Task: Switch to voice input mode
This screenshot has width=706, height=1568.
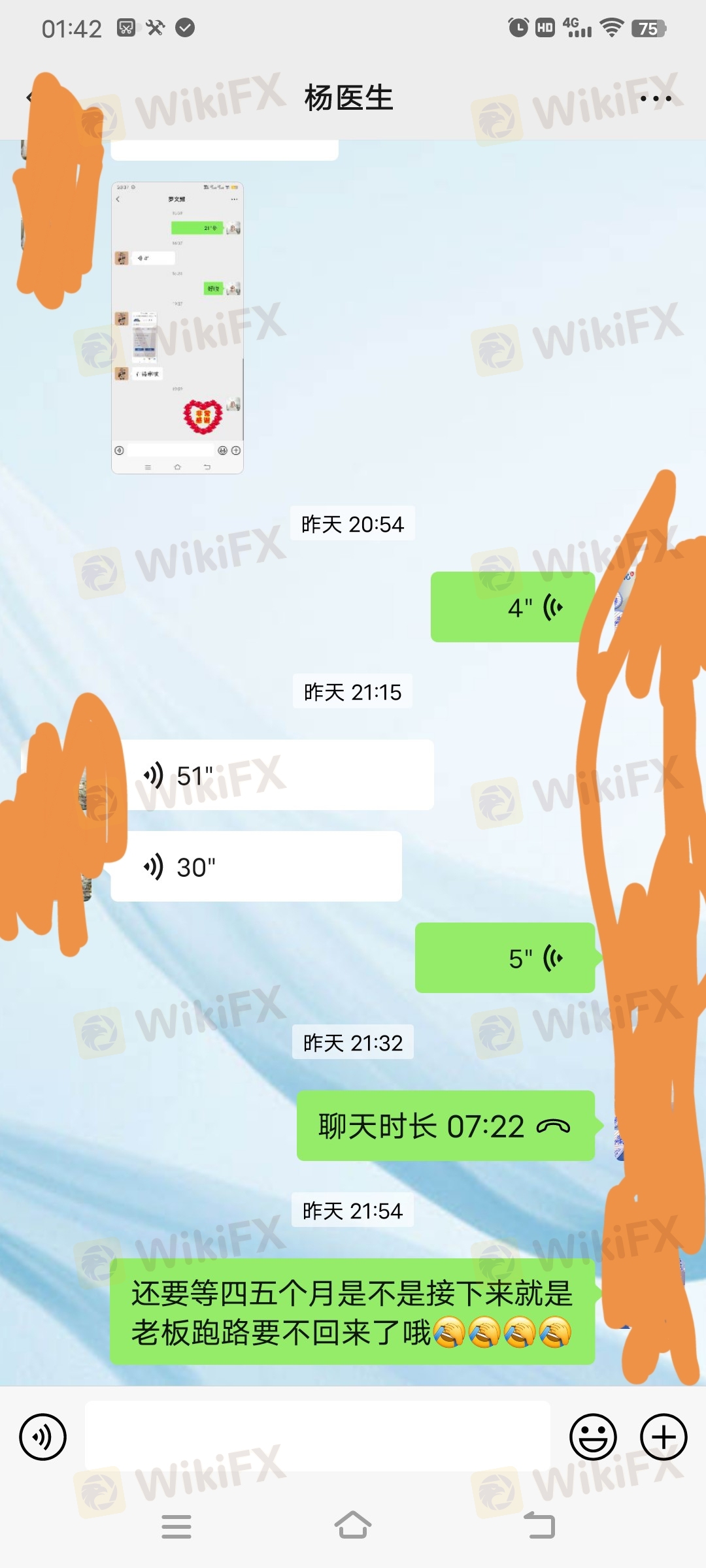Action: tap(43, 1437)
